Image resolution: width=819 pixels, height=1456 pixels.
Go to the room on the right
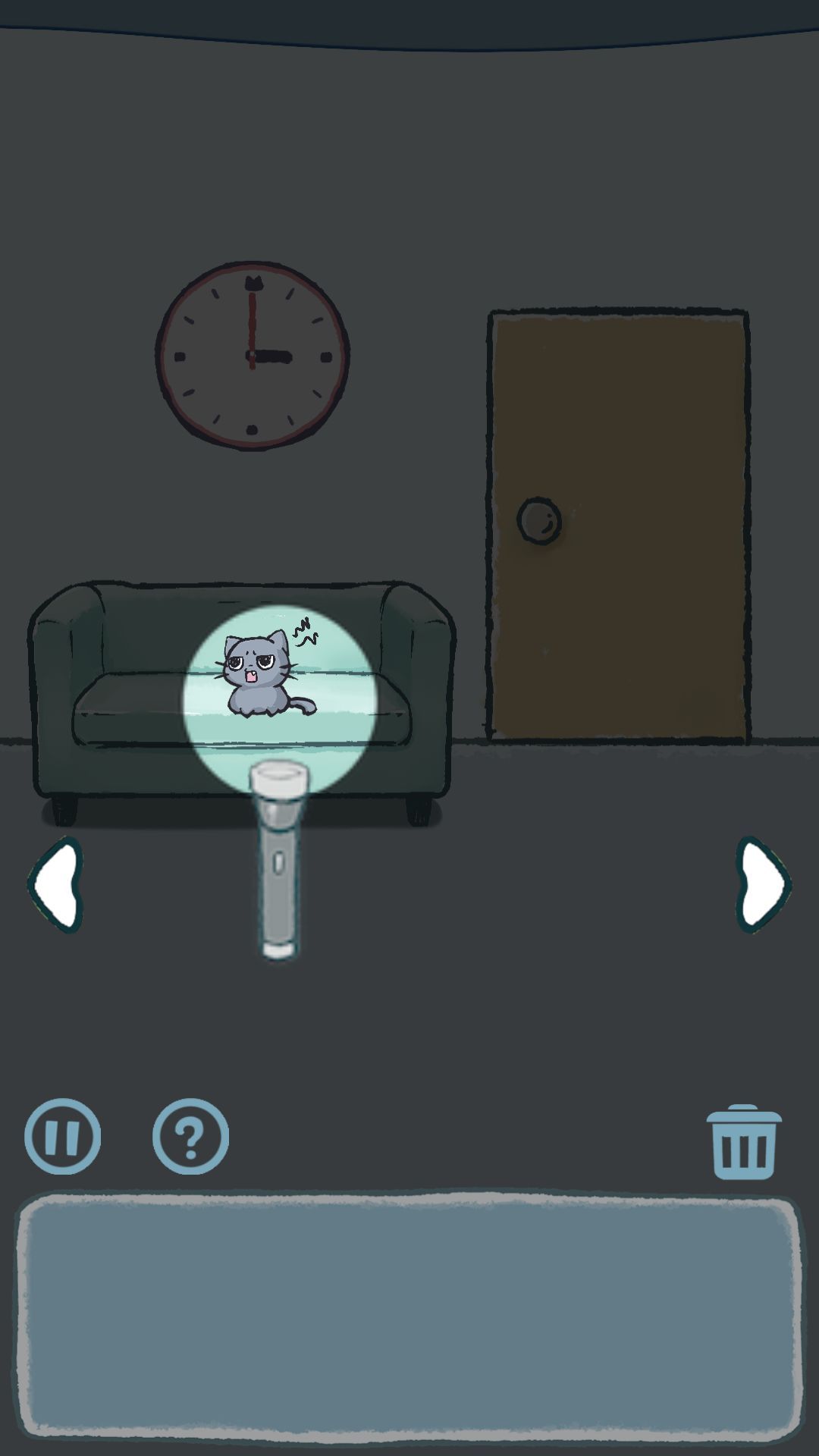[762, 884]
